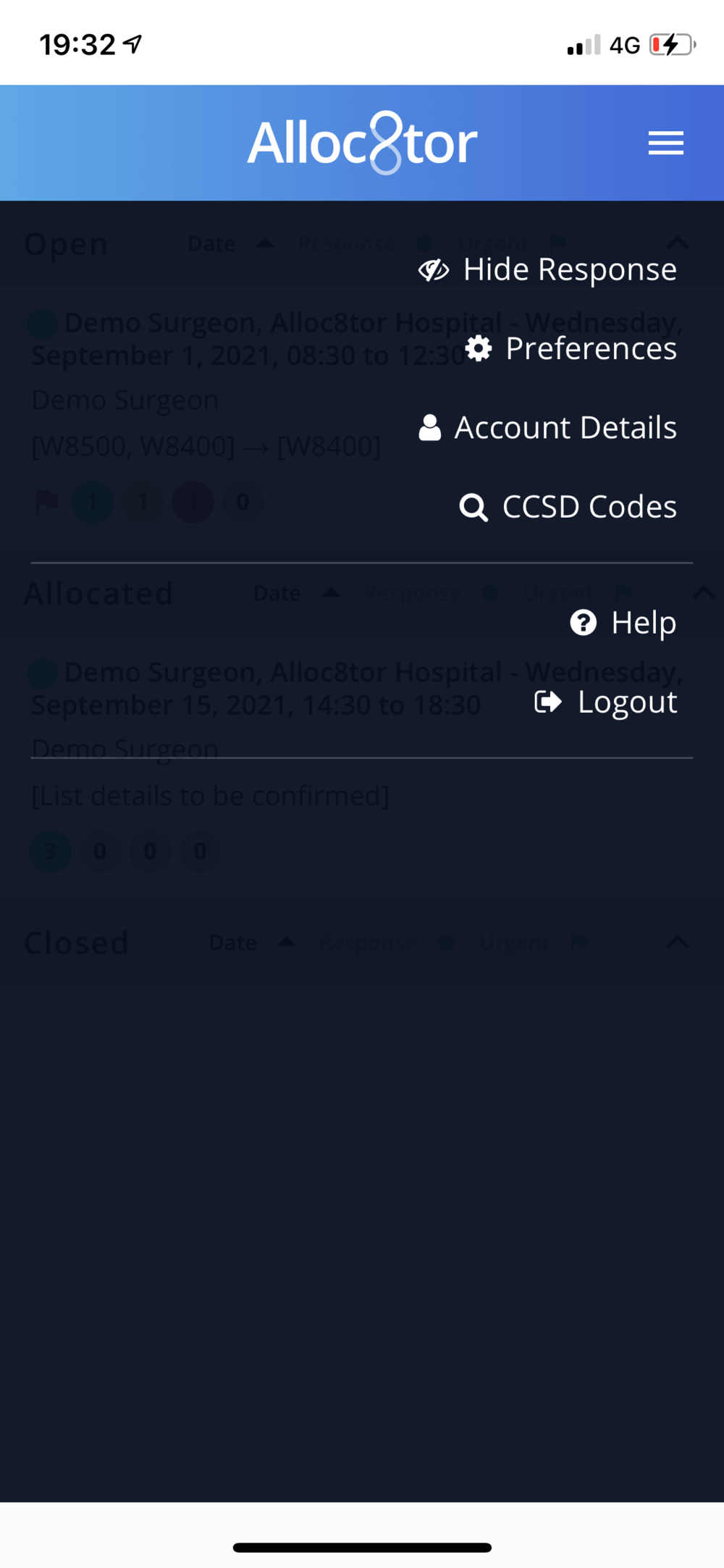This screenshot has height=1568, width=724.
Task: Open Account Details
Action: 565,427
